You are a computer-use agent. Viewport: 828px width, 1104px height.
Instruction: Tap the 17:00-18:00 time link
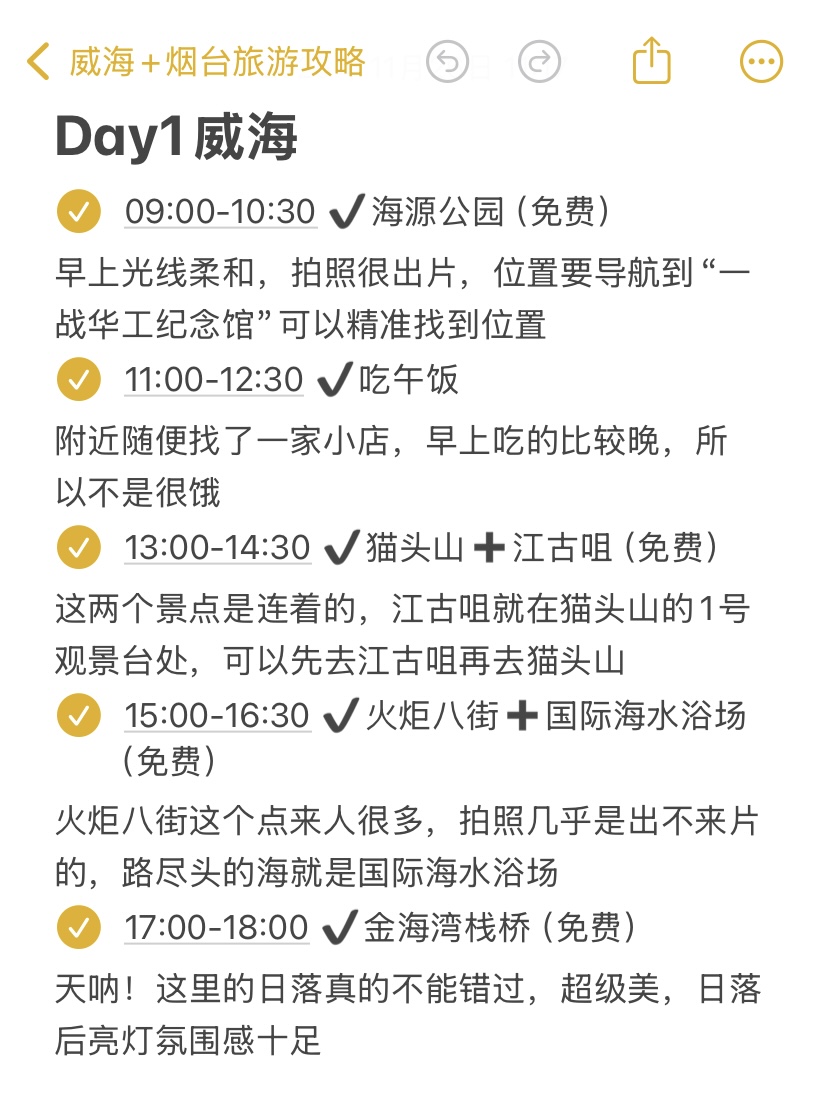pos(217,928)
